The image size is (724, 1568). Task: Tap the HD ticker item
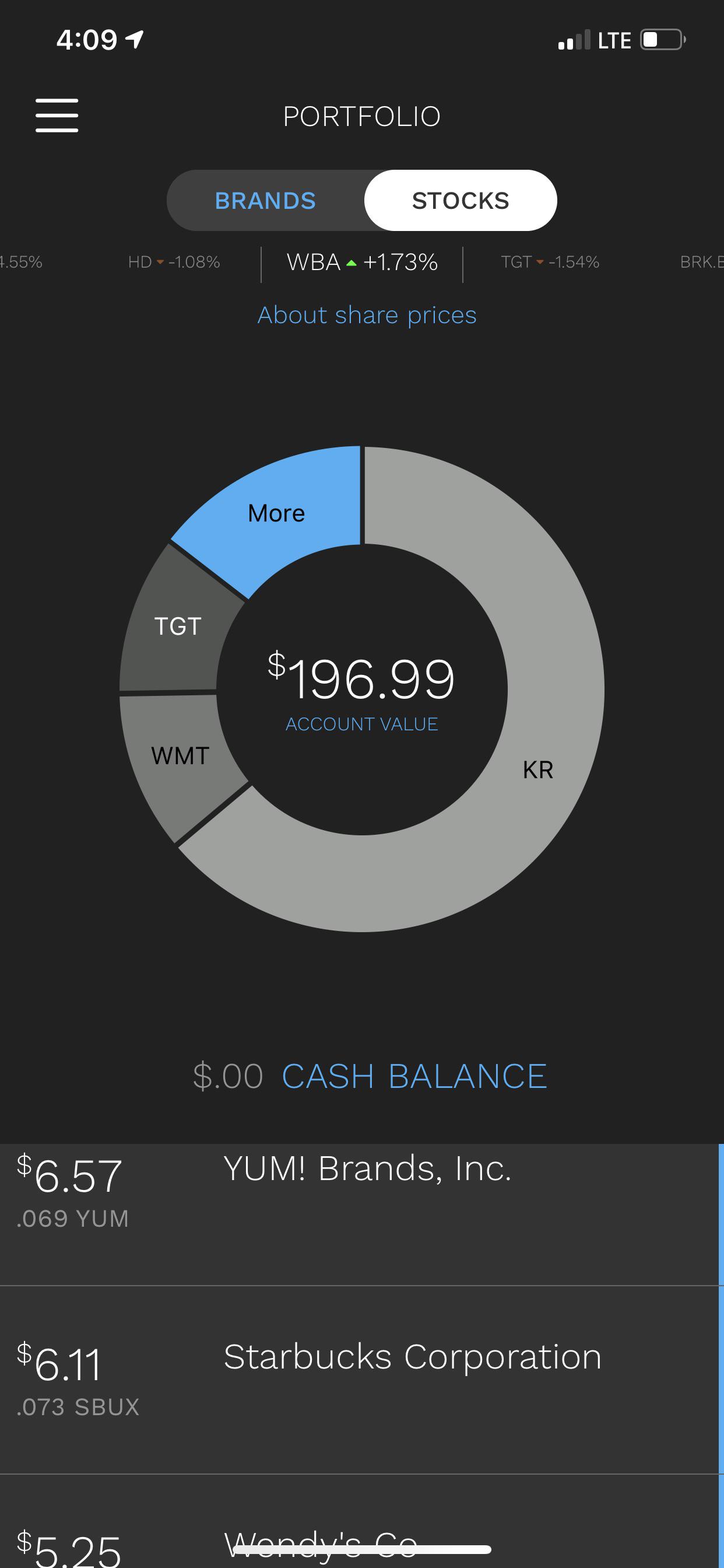[174, 262]
